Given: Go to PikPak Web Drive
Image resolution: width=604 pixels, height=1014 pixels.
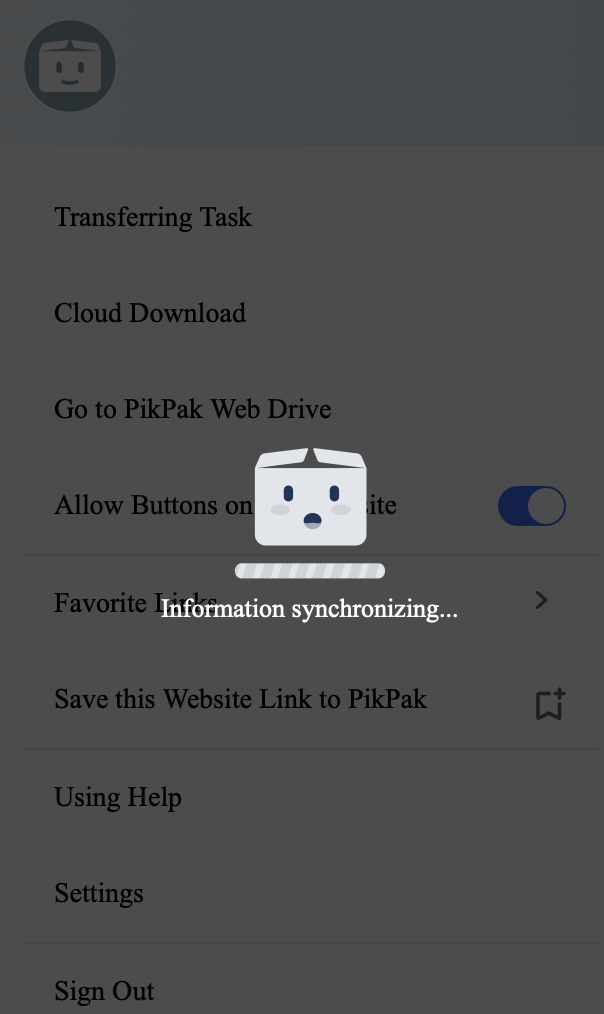Looking at the screenshot, I should tap(192, 409).
